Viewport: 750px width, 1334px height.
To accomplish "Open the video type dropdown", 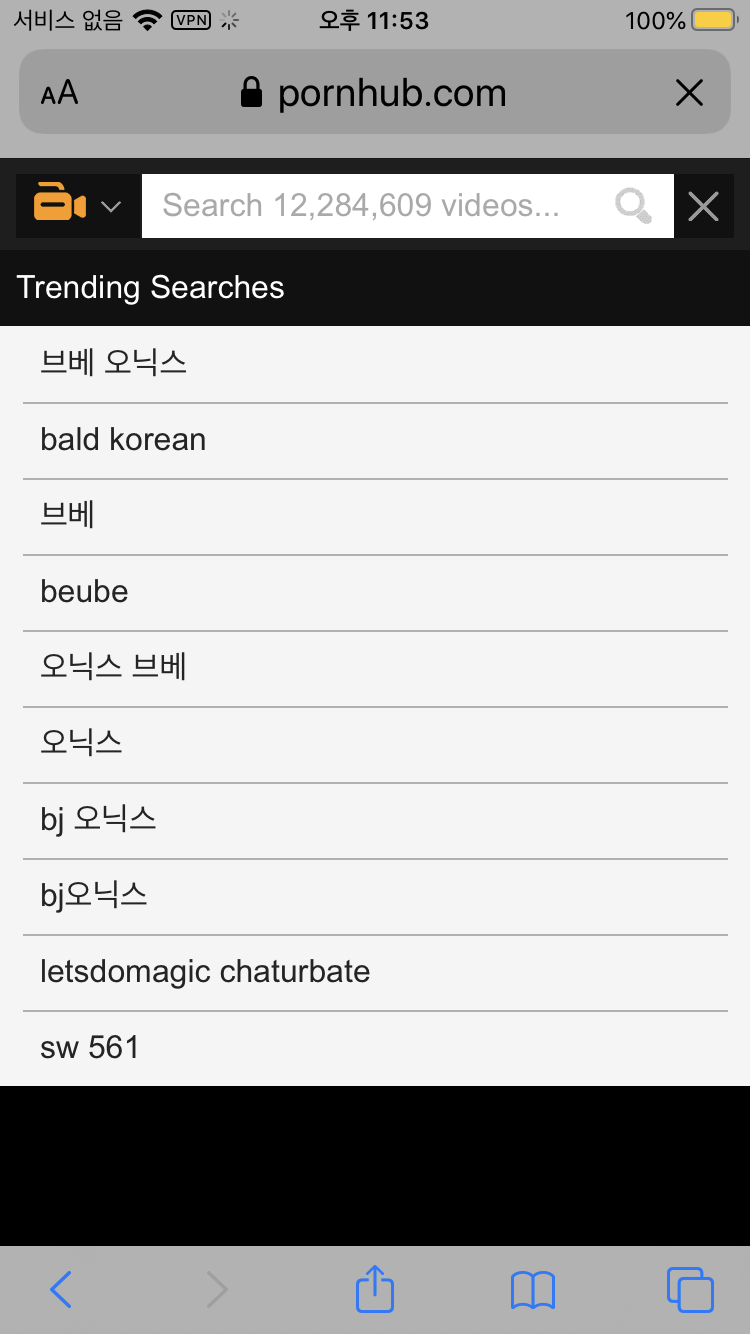I will (78, 206).
